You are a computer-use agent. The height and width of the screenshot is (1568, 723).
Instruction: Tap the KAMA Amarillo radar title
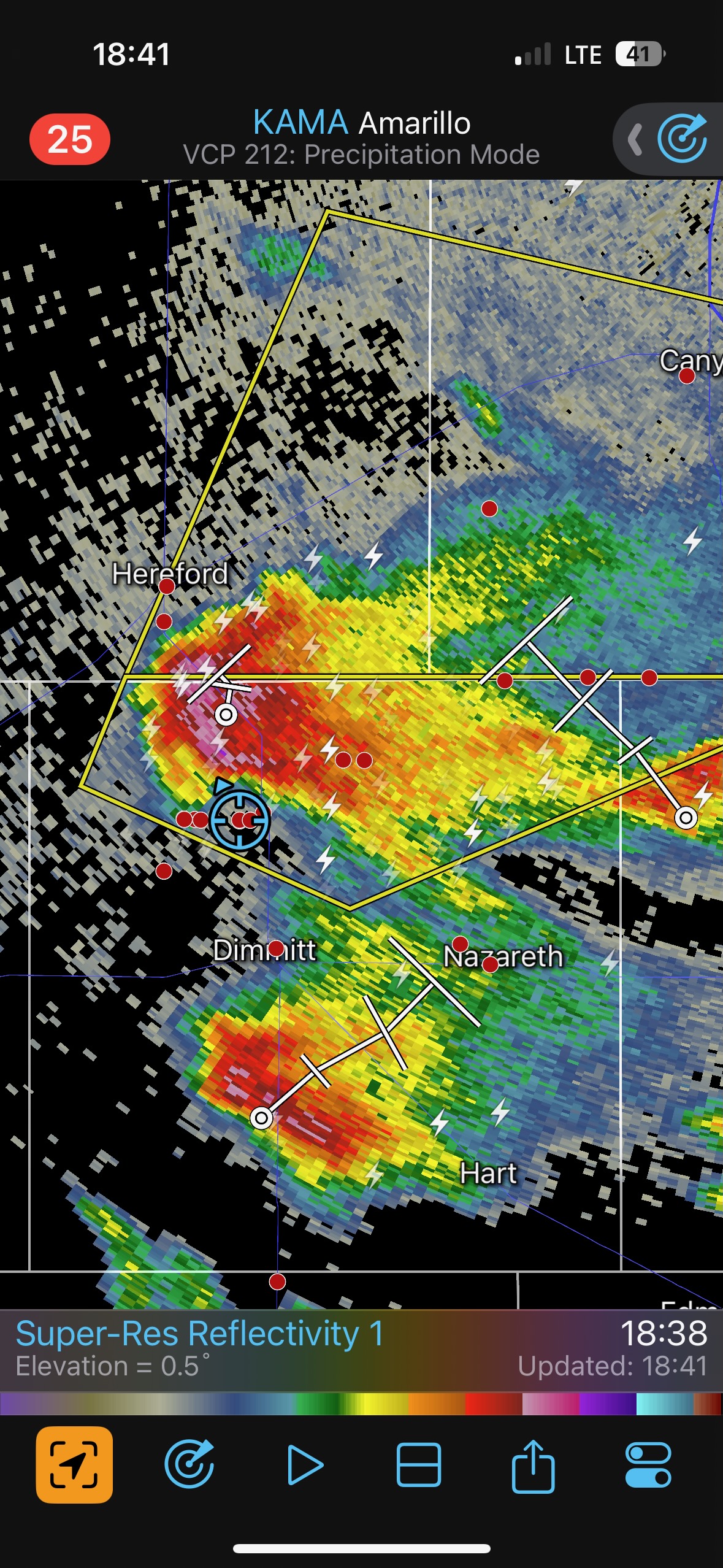point(361,123)
